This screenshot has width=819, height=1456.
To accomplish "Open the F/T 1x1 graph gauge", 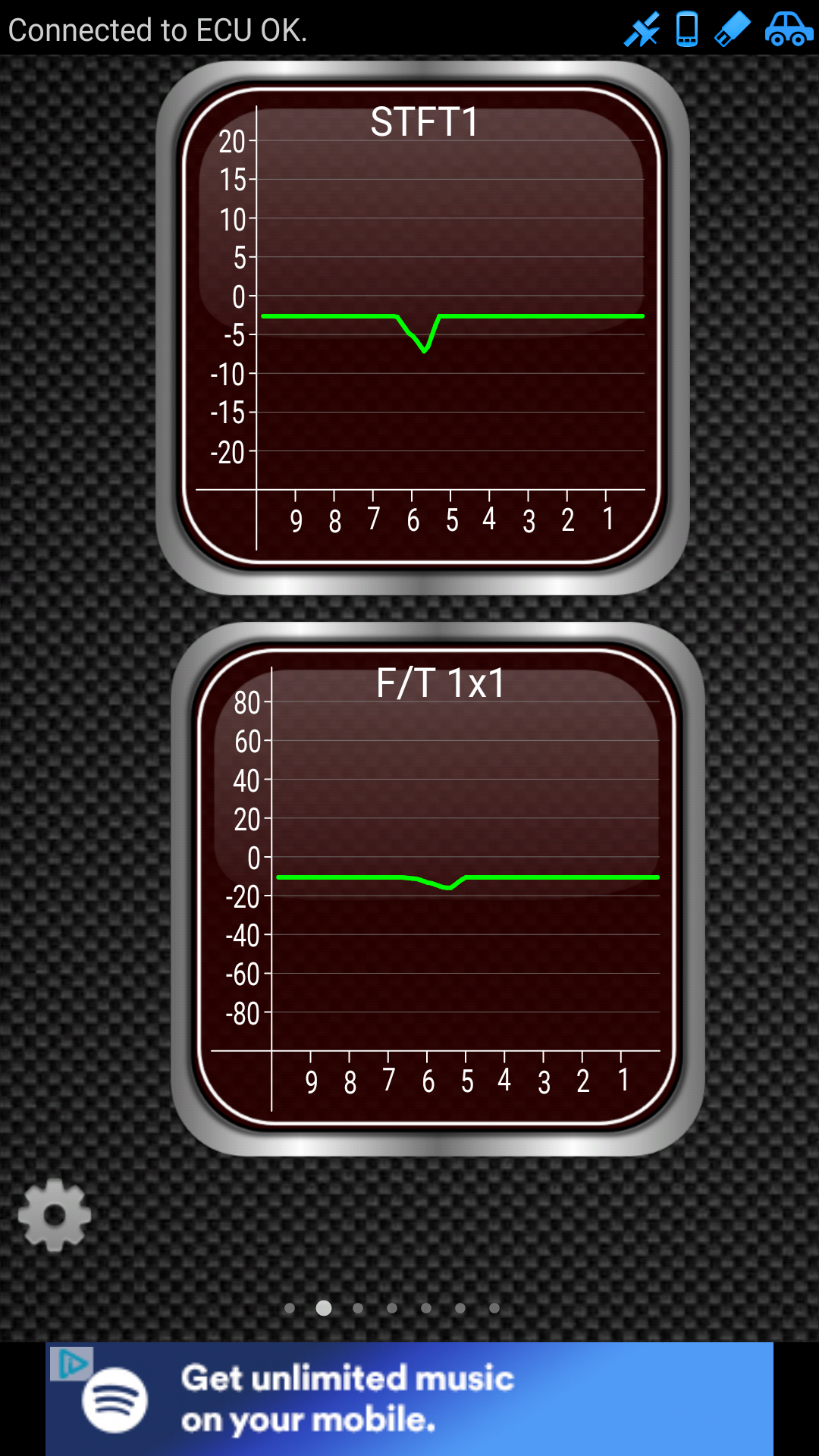I will pos(438,889).
